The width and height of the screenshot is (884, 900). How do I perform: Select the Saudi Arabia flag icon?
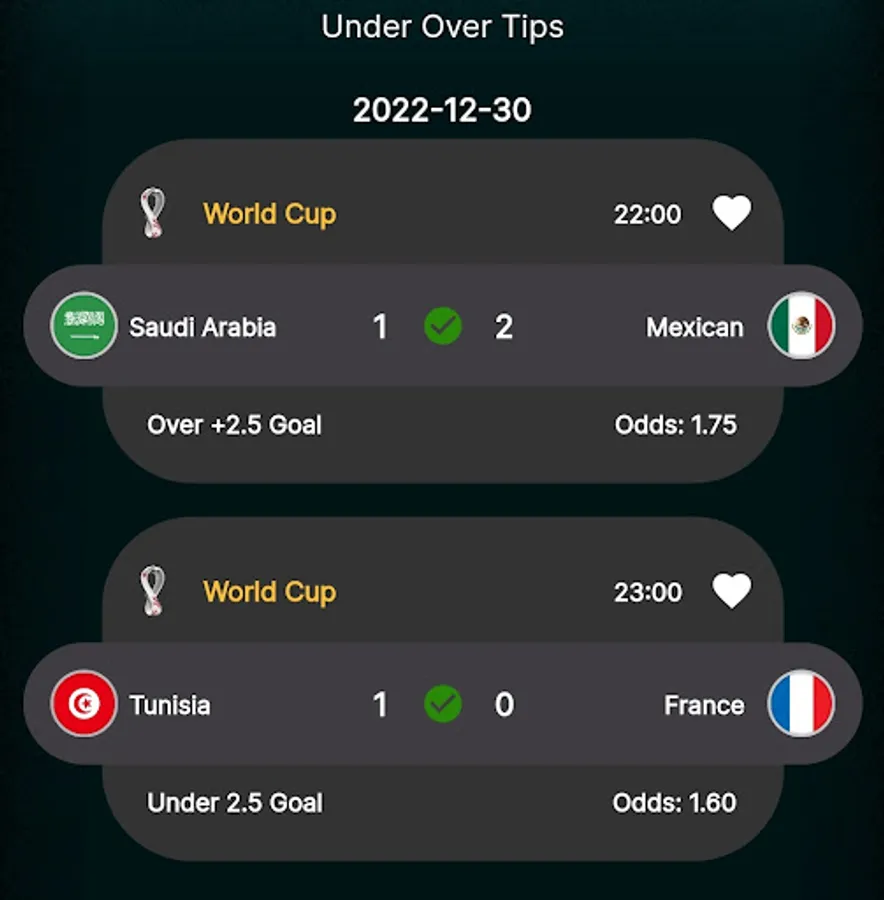click(84, 327)
